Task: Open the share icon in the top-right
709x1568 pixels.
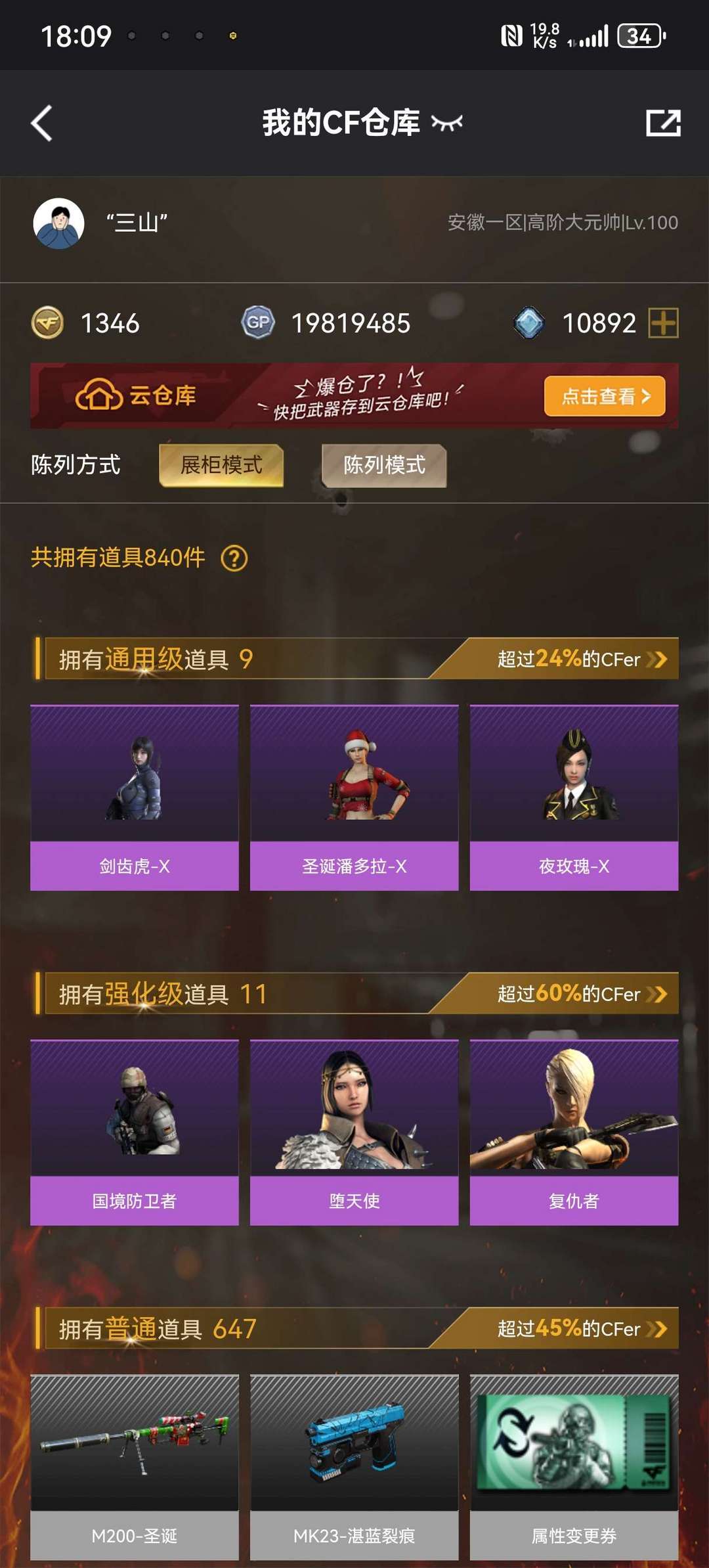Action: [663, 123]
